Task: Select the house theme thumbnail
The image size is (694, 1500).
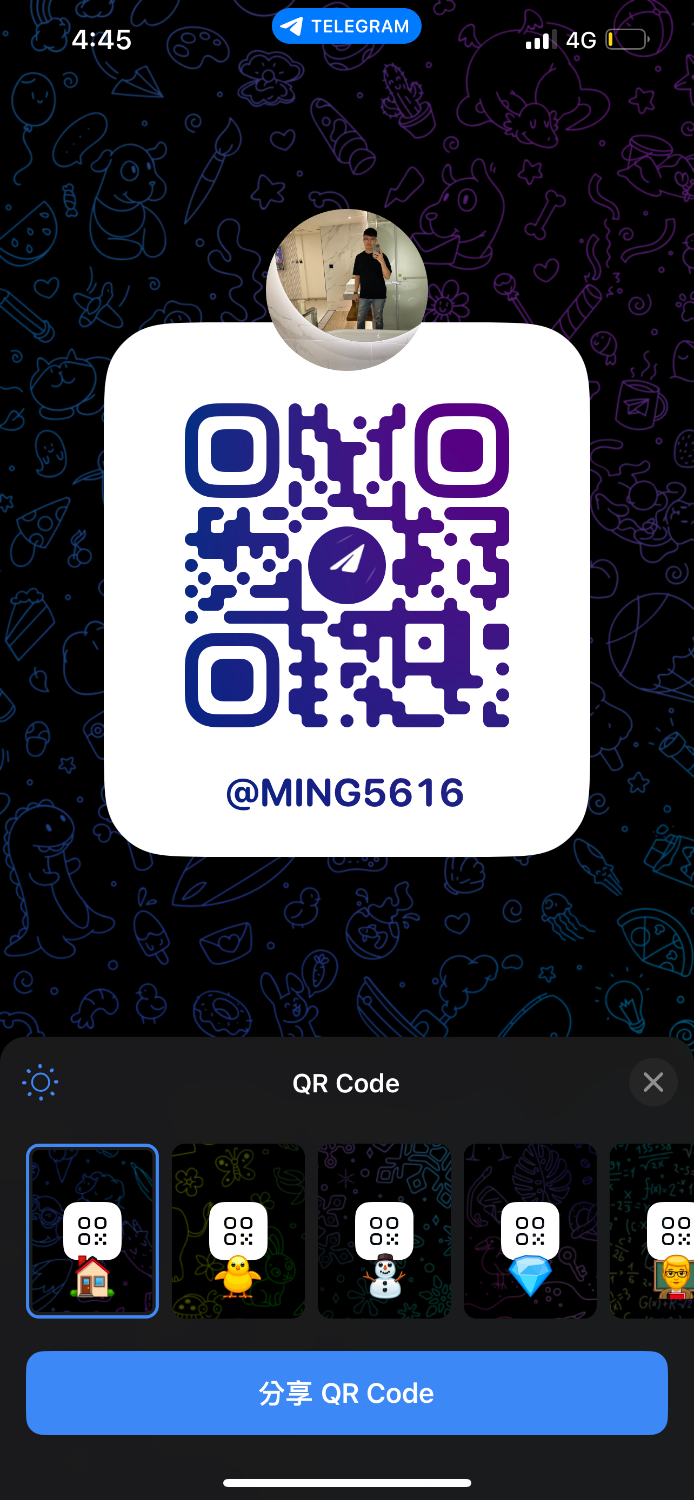Action: pos(92,1231)
